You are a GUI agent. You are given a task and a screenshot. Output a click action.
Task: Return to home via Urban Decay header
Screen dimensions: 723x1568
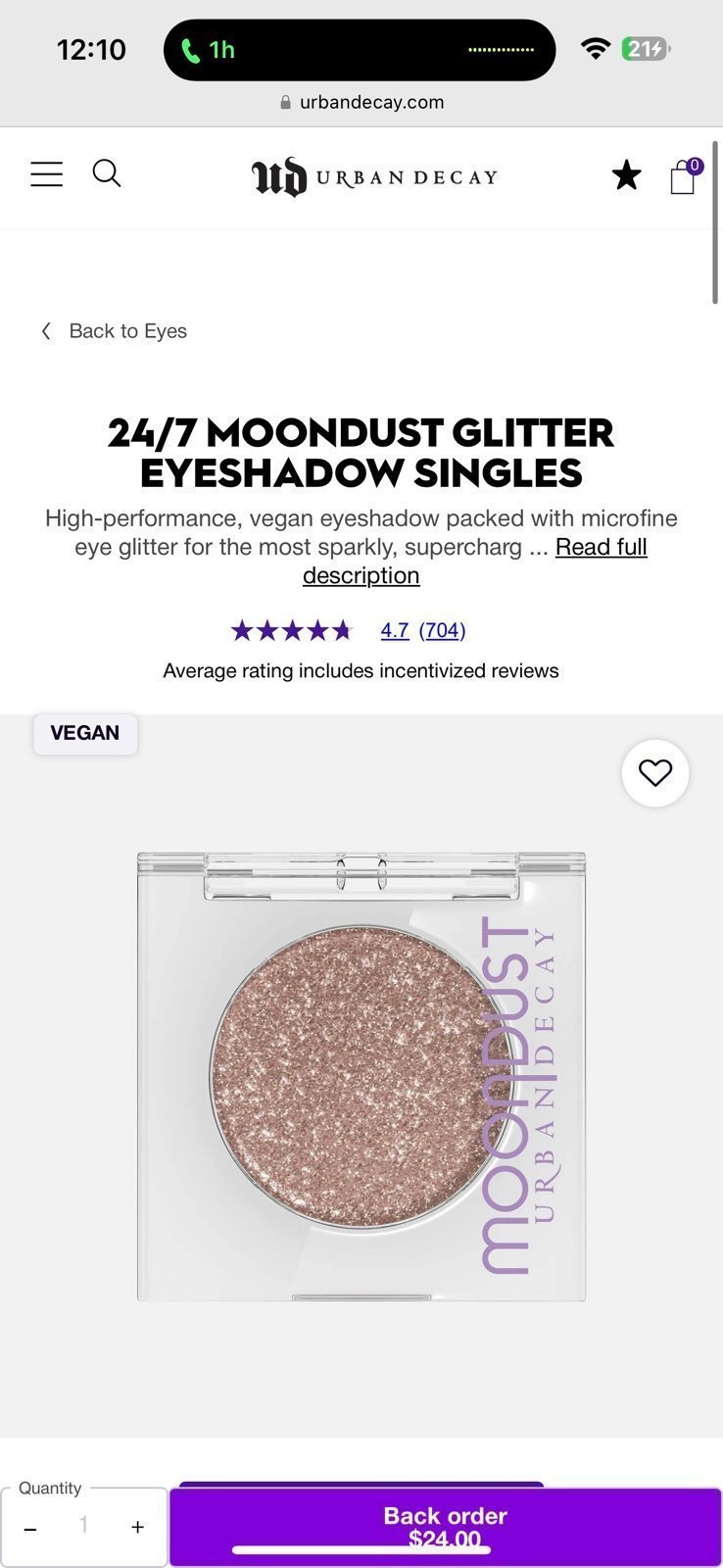[x=375, y=177]
